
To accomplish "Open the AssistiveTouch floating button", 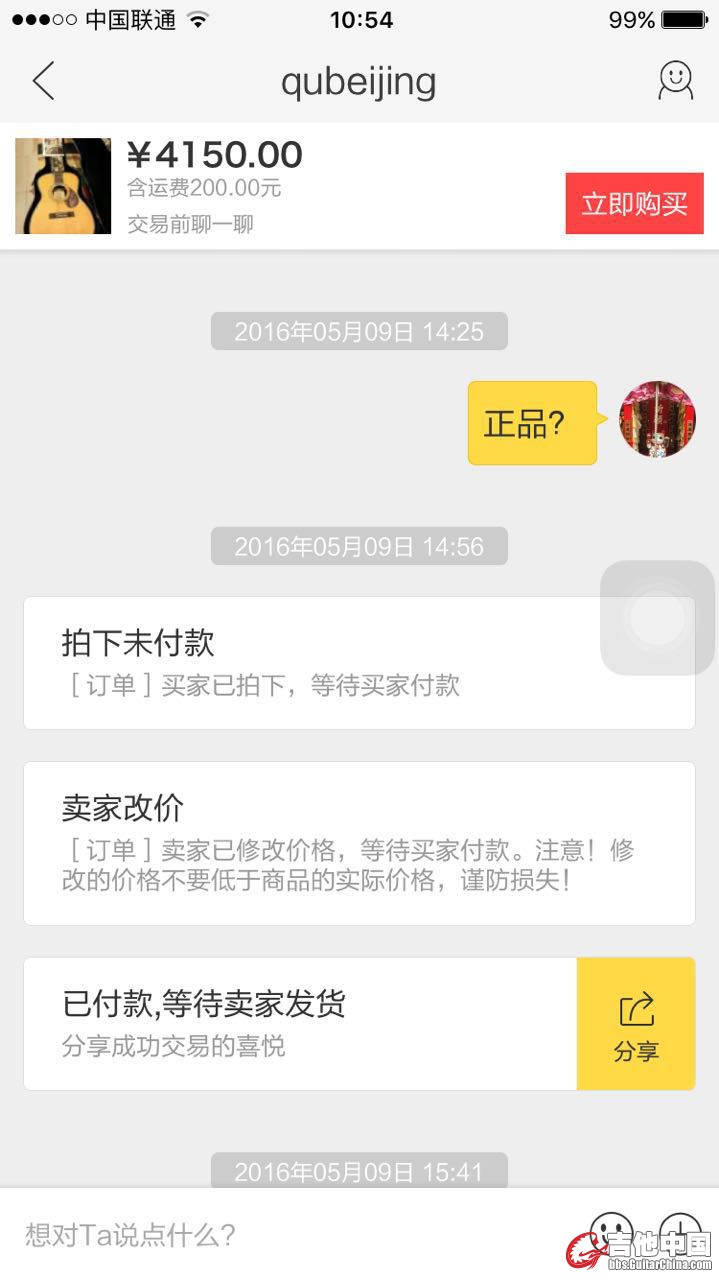I will coord(657,618).
